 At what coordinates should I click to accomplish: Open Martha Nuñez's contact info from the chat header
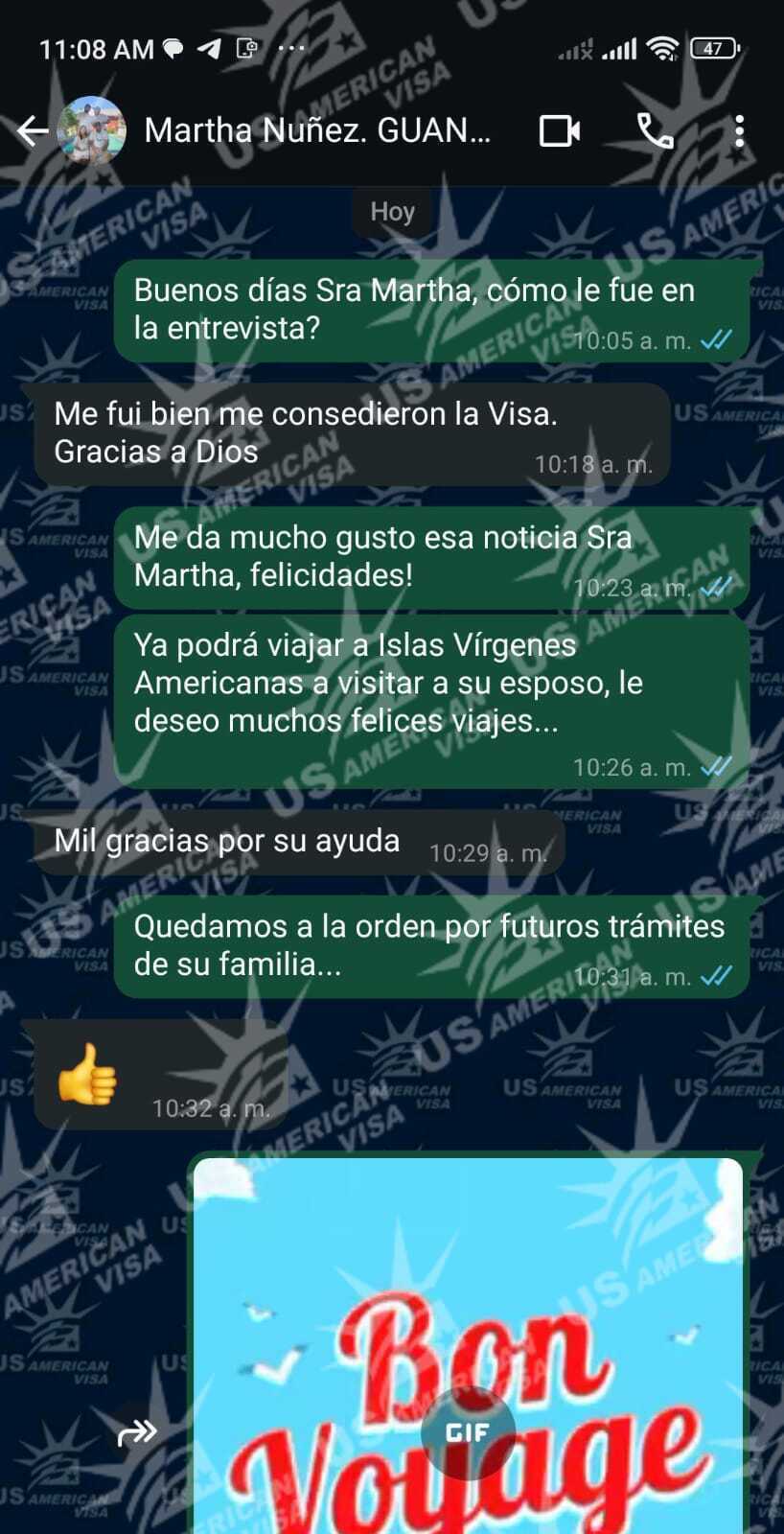(x=316, y=131)
